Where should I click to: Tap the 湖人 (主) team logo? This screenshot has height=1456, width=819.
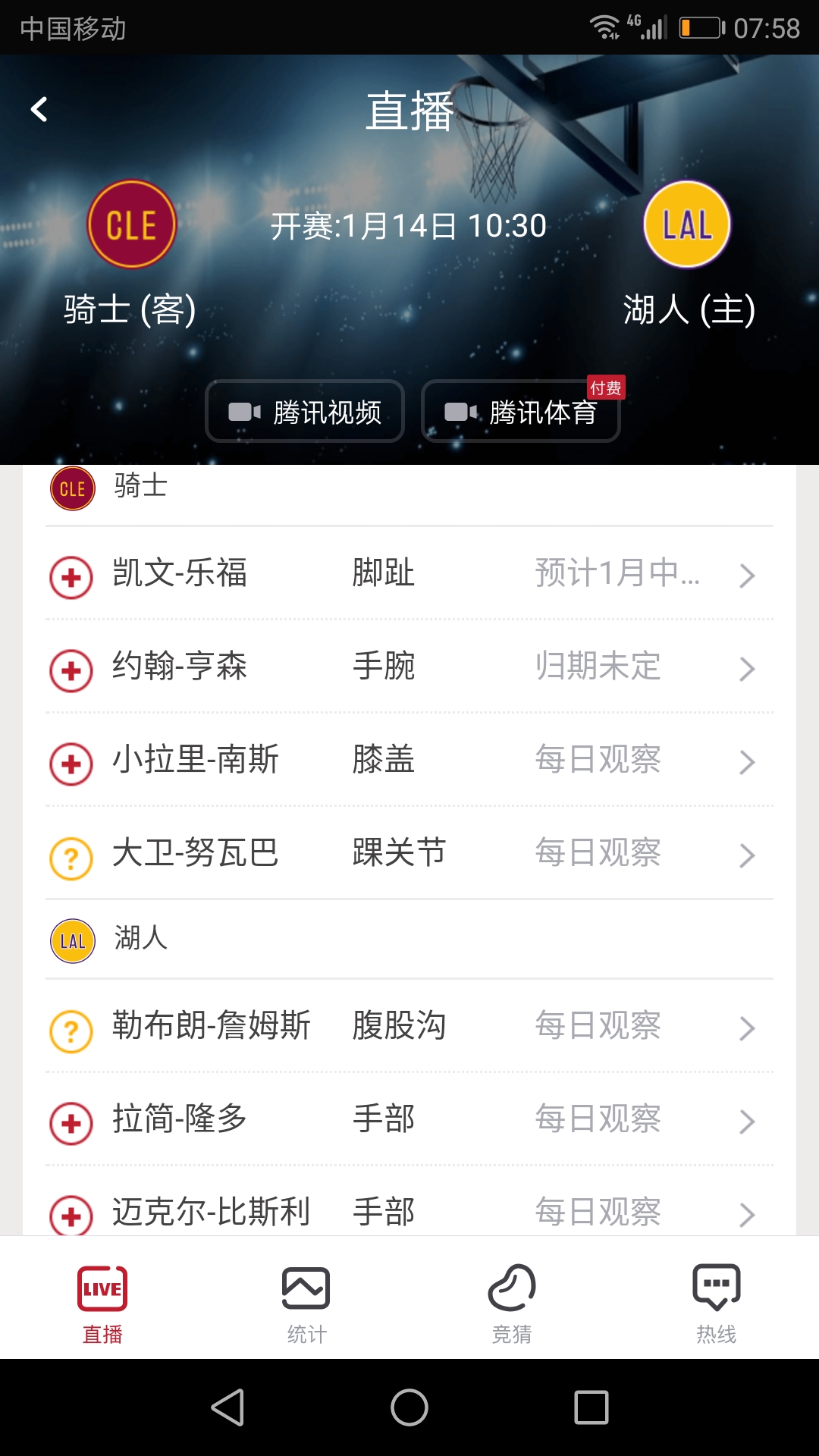click(x=687, y=224)
